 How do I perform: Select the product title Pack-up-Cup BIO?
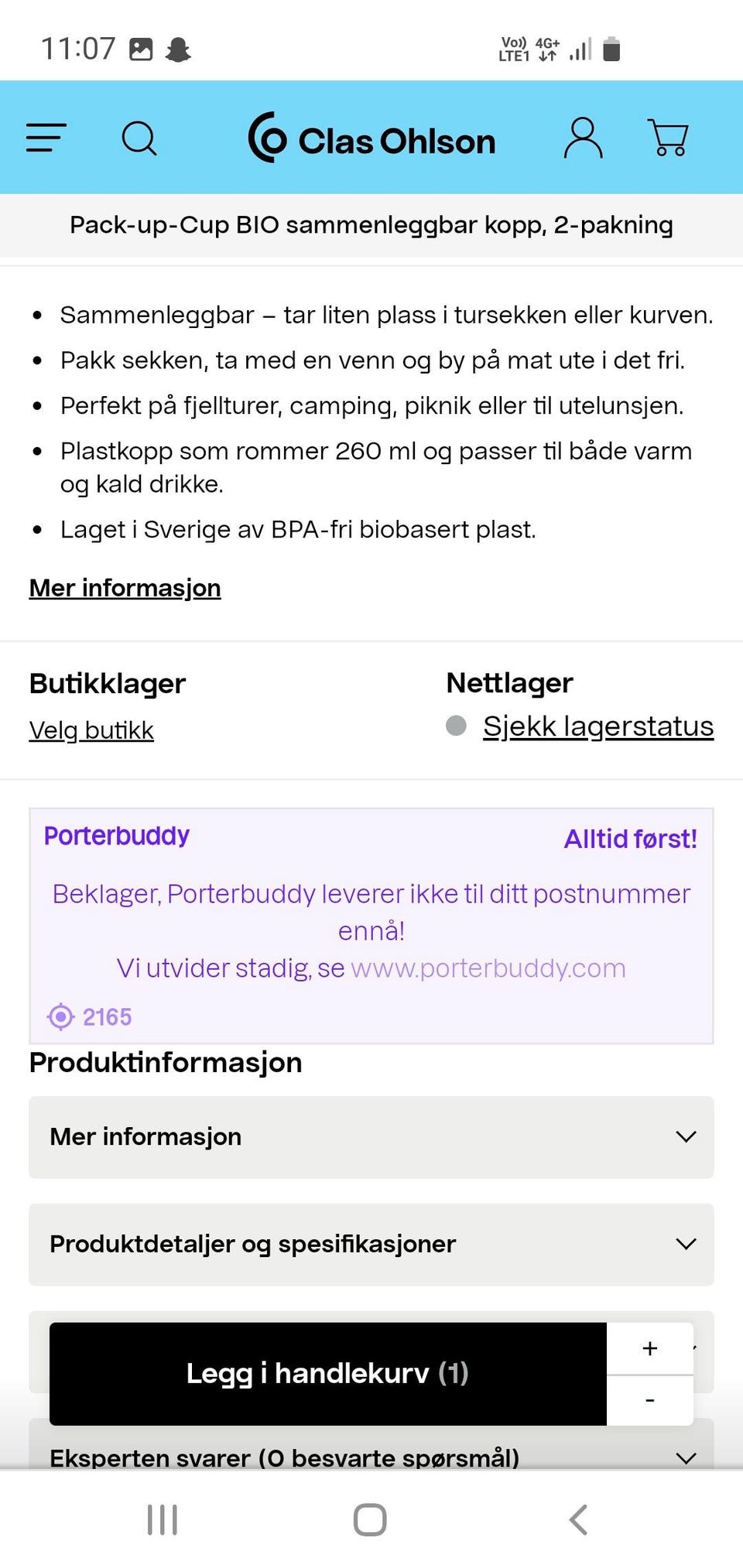[371, 225]
